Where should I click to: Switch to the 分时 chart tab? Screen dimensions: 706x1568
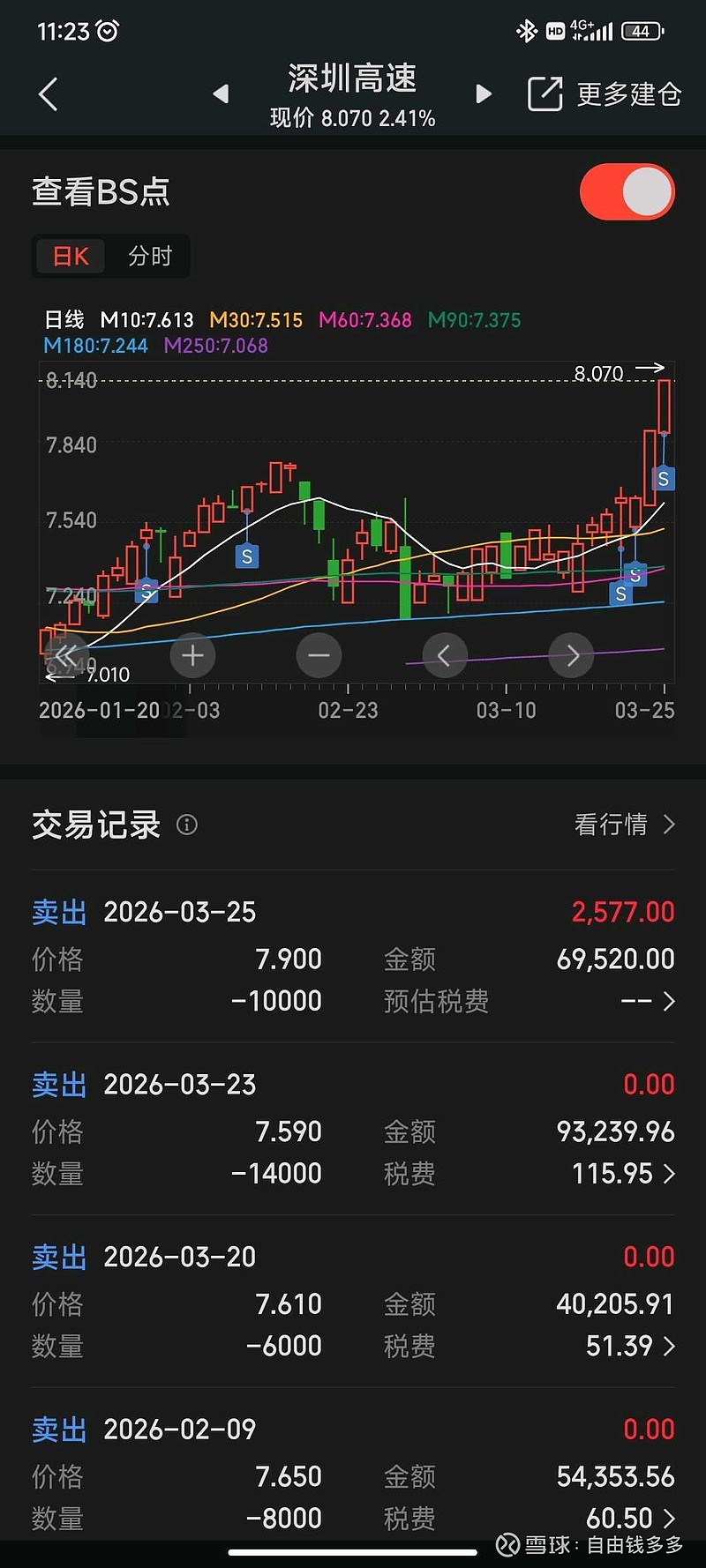[x=149, y=257]
